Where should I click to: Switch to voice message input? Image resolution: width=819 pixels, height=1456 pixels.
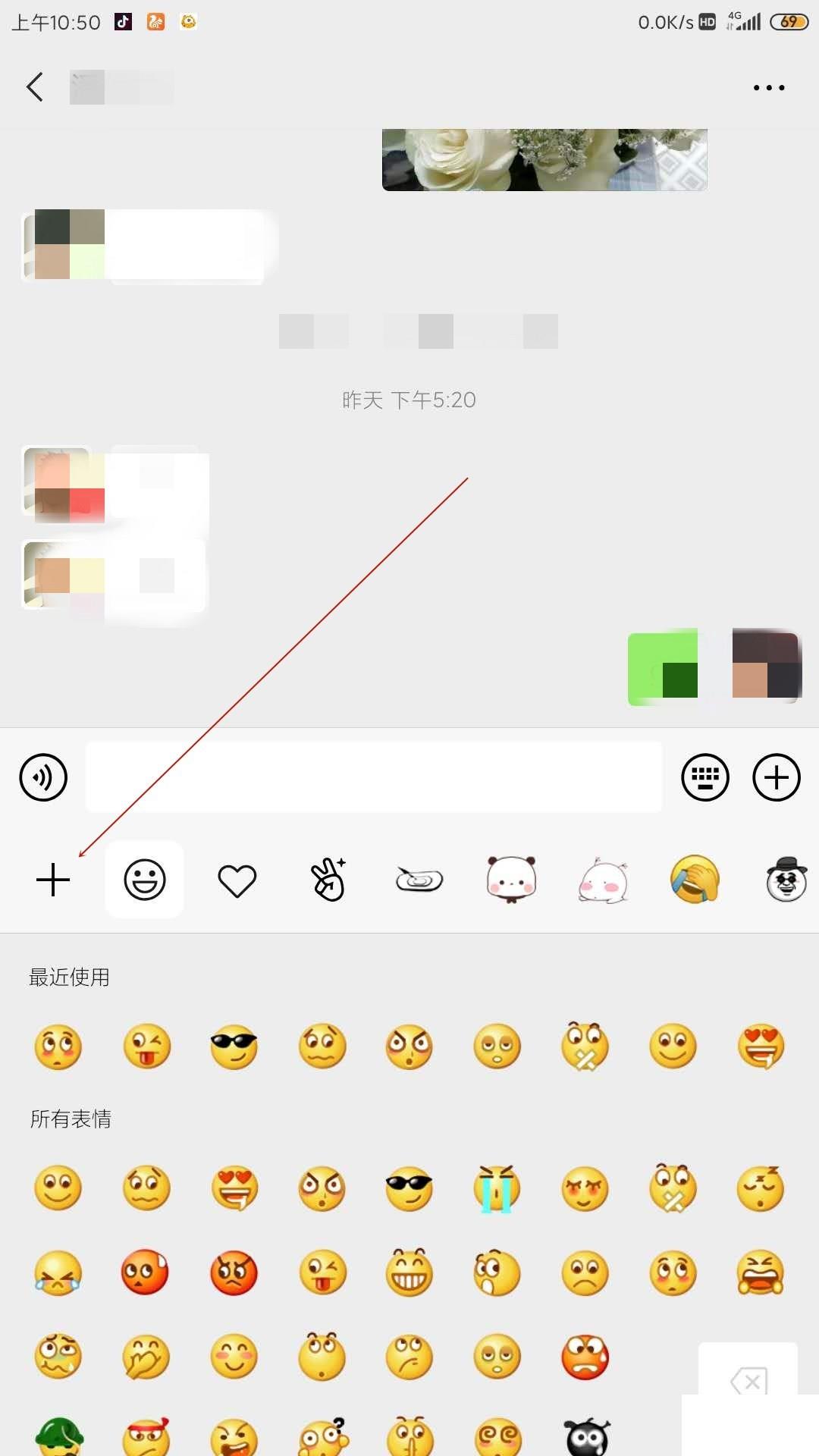point(43,777)
